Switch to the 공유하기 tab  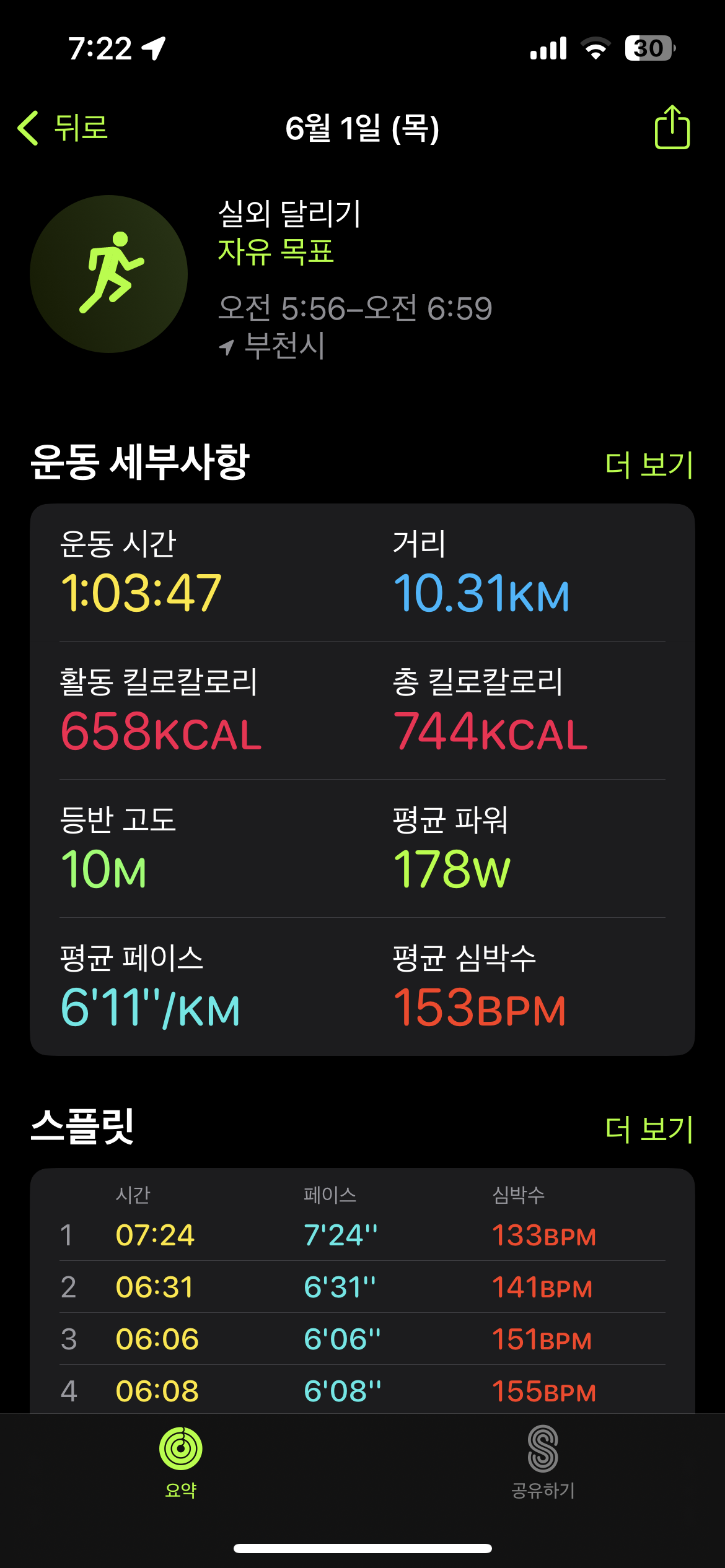pos(543,1461)
